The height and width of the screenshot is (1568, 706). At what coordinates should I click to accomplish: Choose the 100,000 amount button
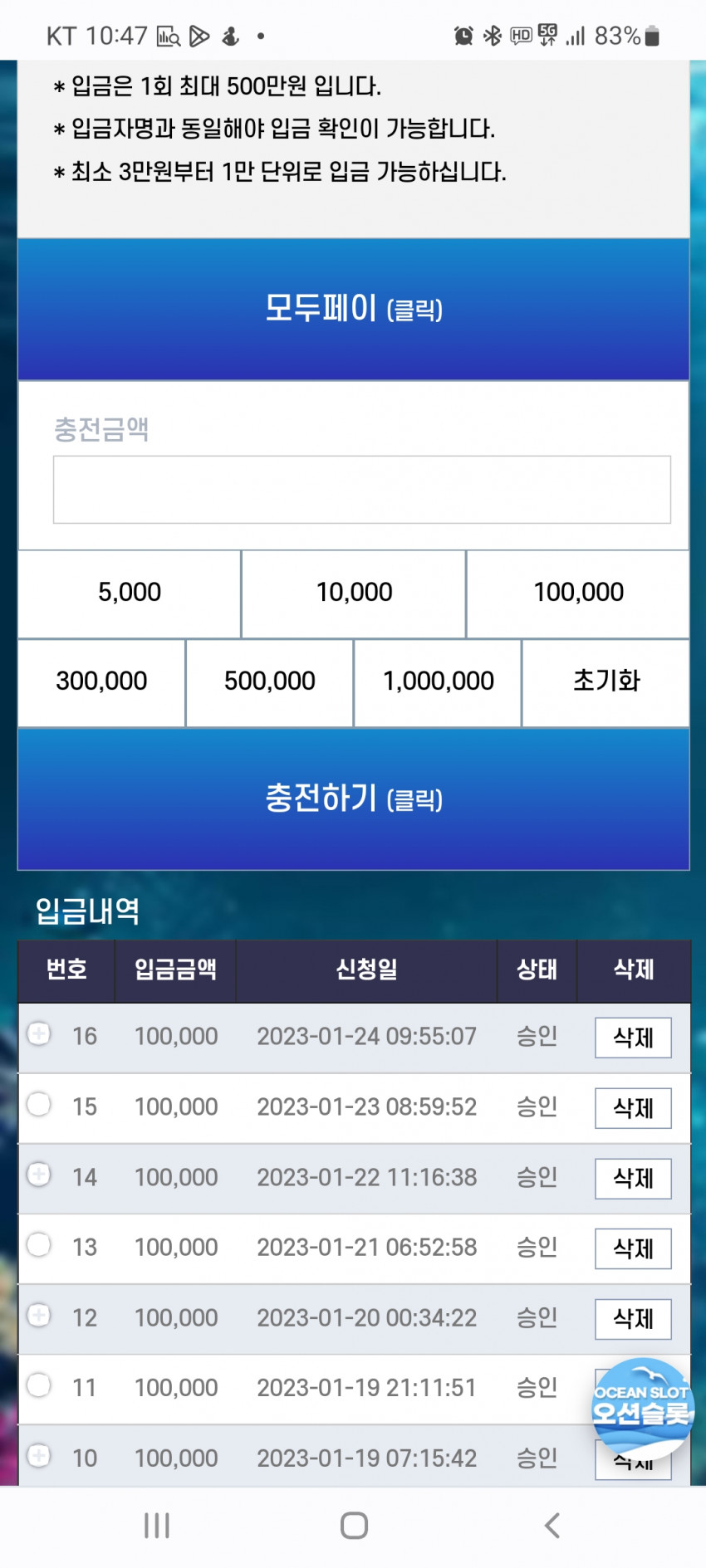click(578, 593)
